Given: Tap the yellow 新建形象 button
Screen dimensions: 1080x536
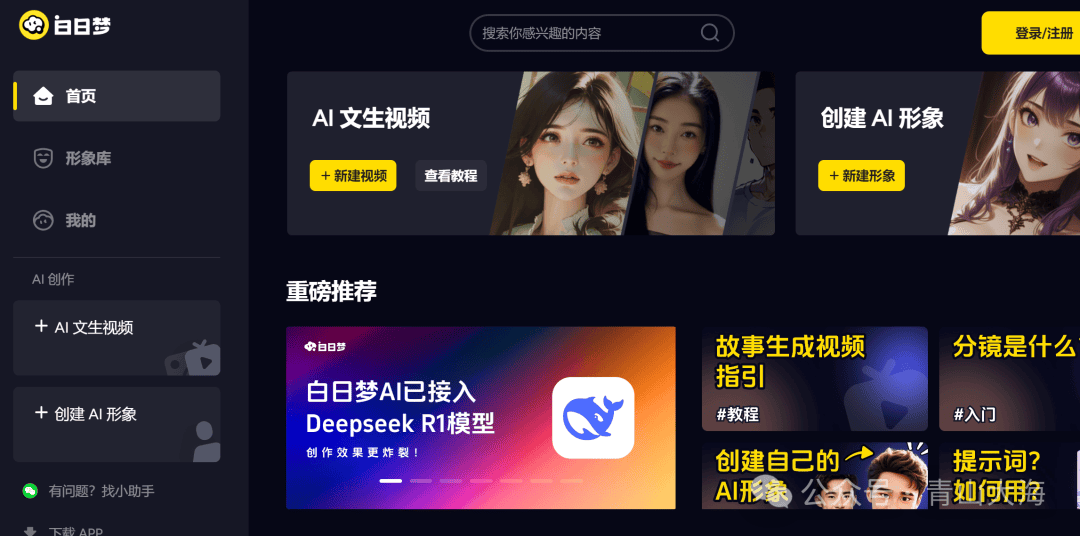Looking at the screenshot, I should (861, 176).
